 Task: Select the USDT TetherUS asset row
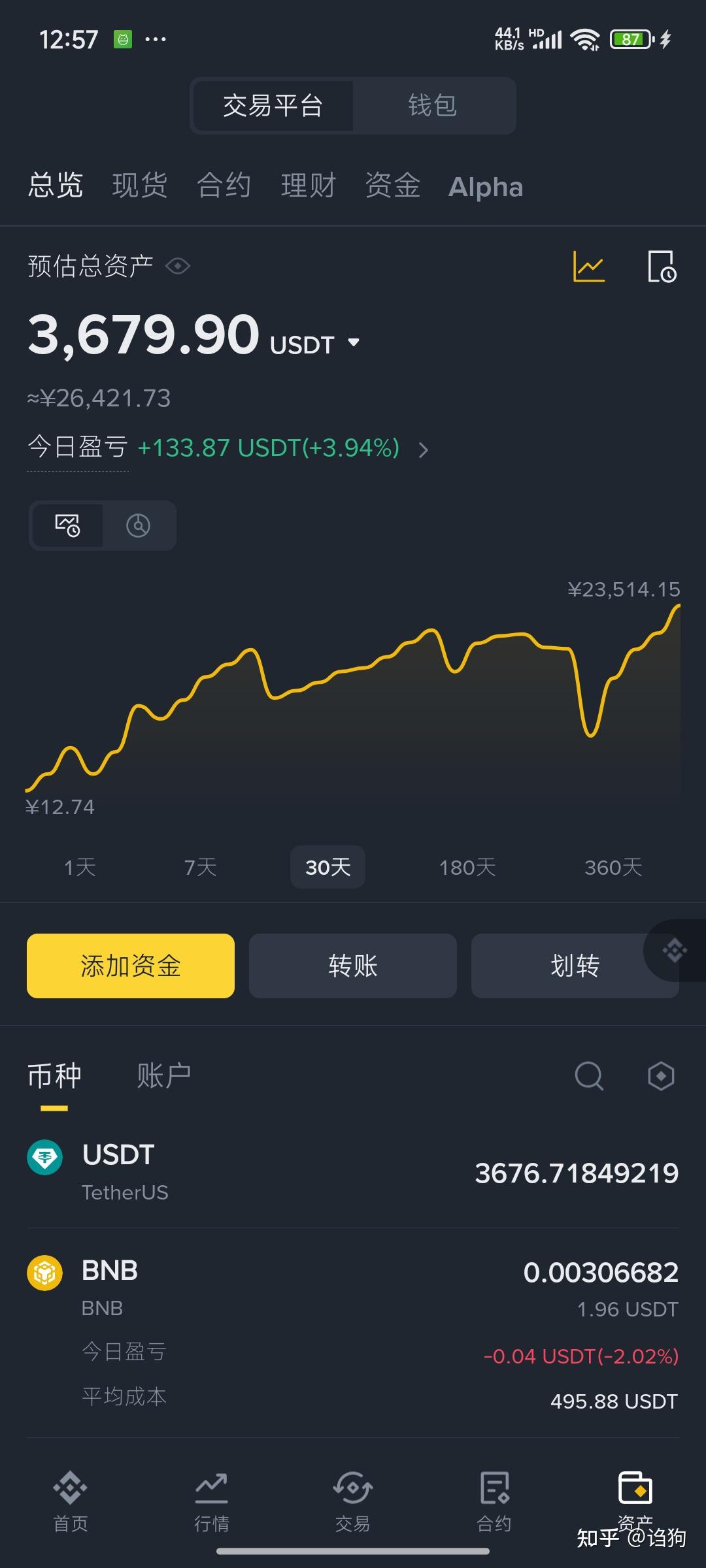point(353,1171)
